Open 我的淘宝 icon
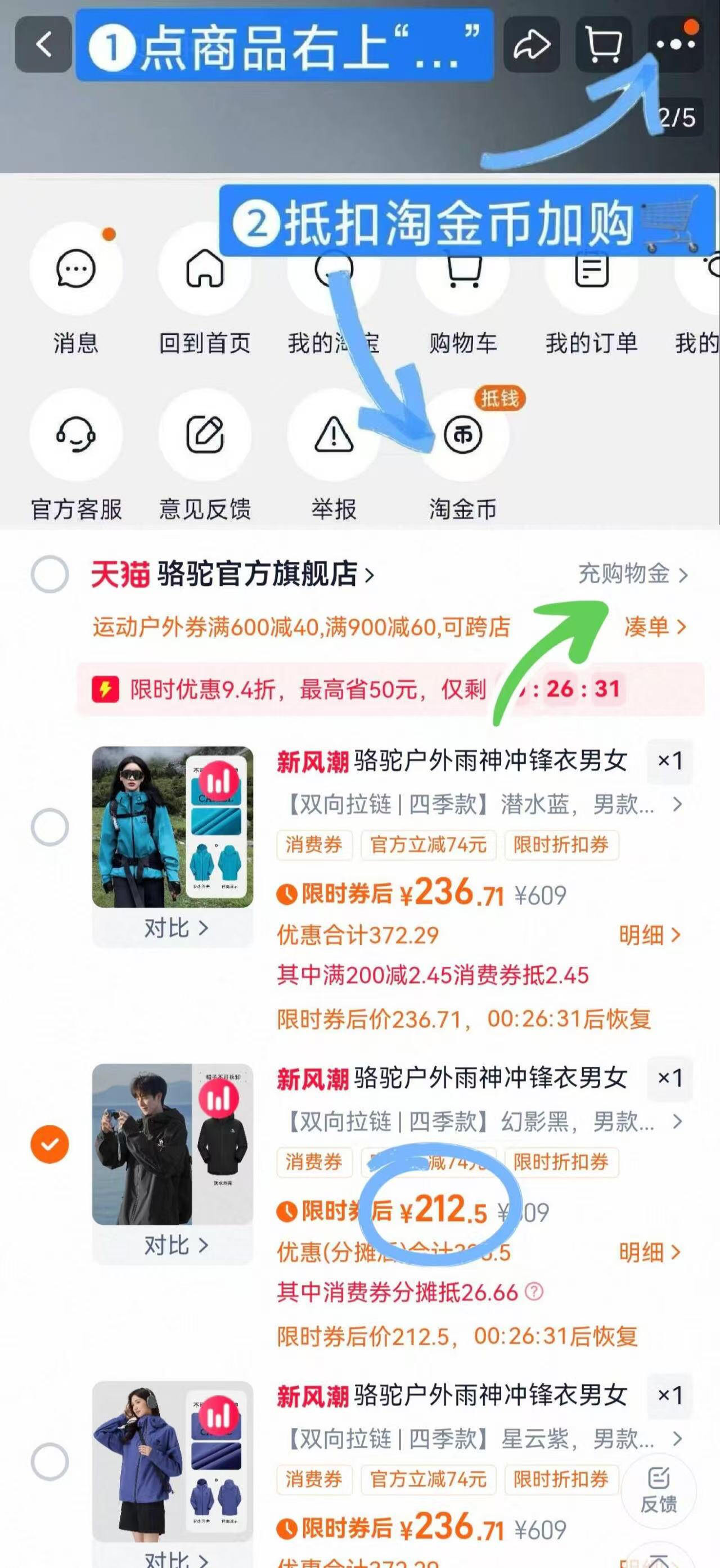The height and width of the screenshot is (1568, 720). point(334,272)
